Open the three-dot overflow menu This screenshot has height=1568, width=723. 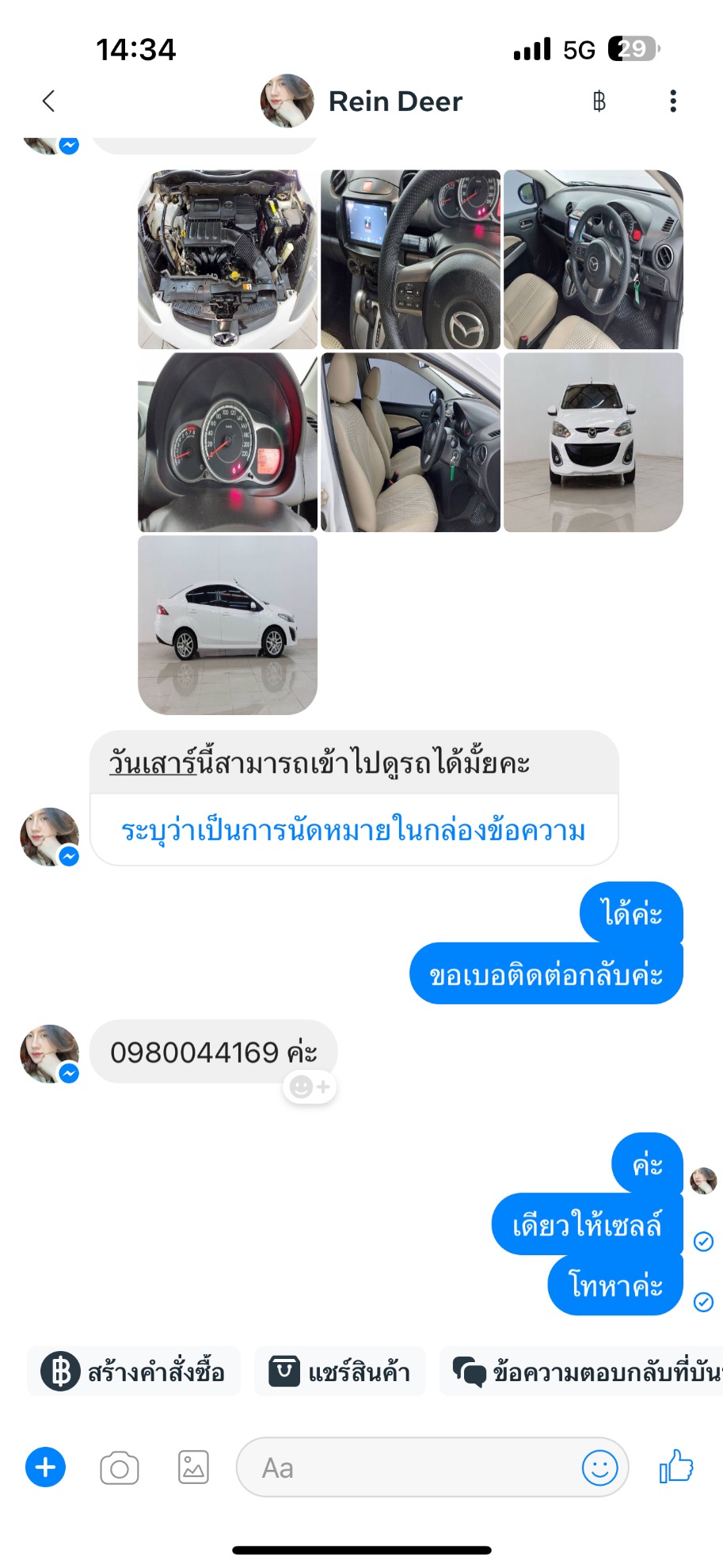pos(673,101)
